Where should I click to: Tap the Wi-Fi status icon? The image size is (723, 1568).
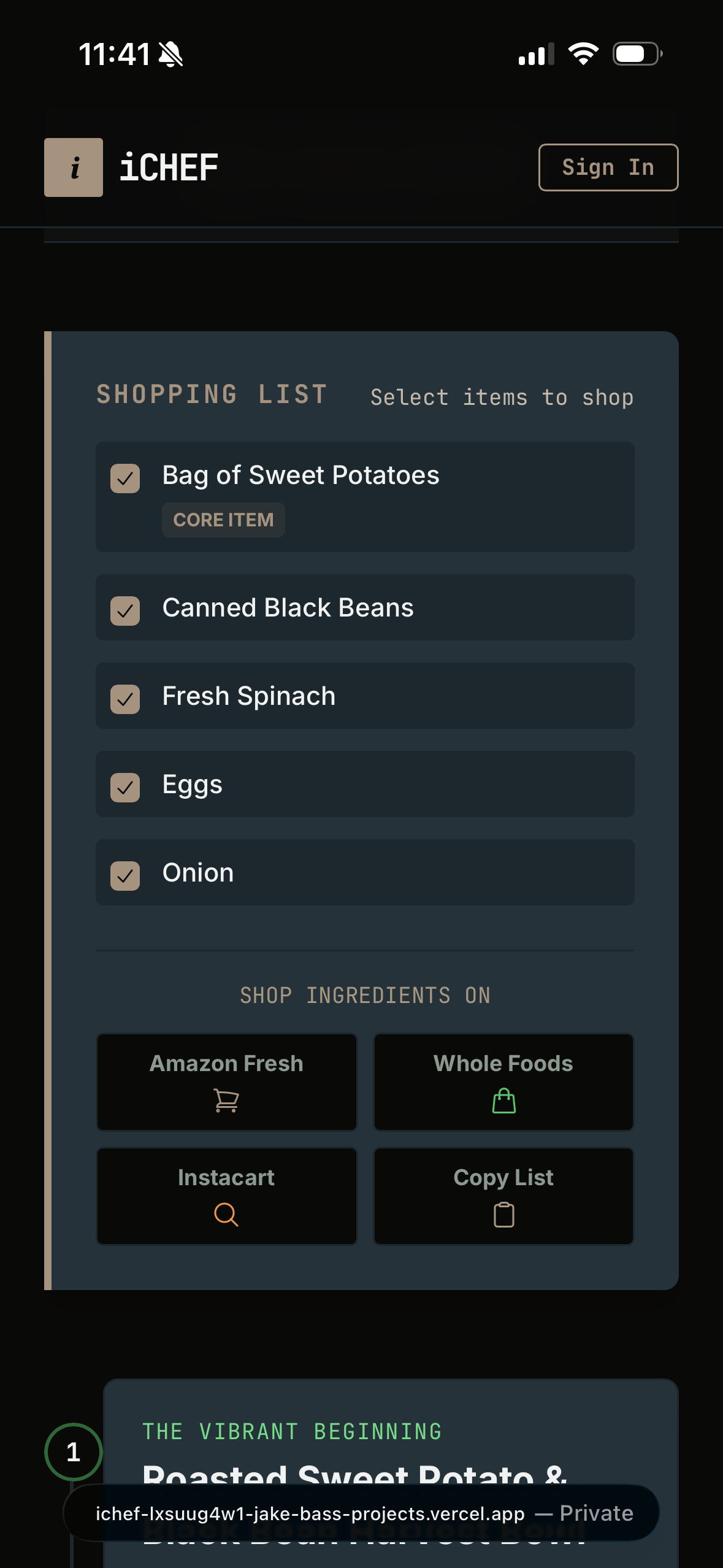[x=584, y=53]
